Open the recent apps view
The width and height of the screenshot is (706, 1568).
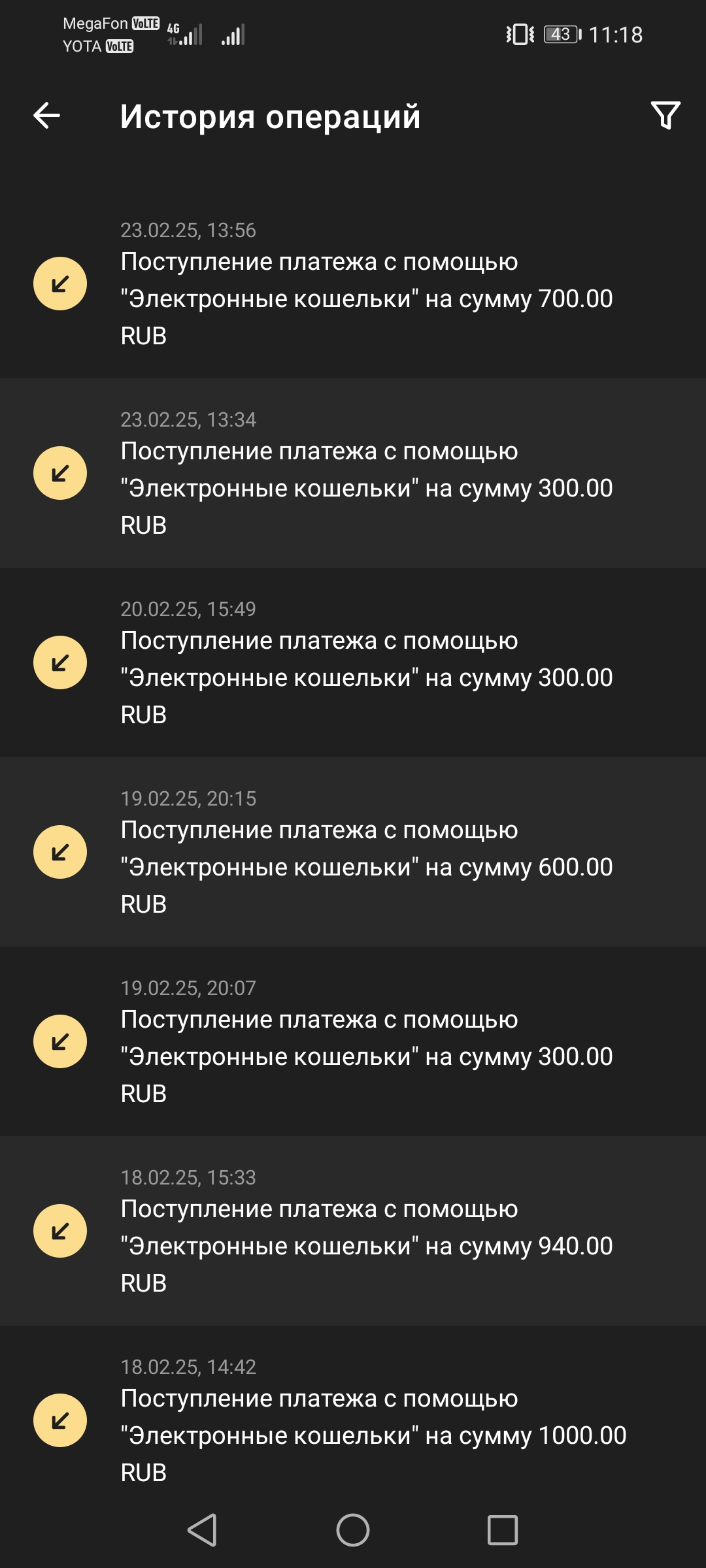coord(502,1530)
